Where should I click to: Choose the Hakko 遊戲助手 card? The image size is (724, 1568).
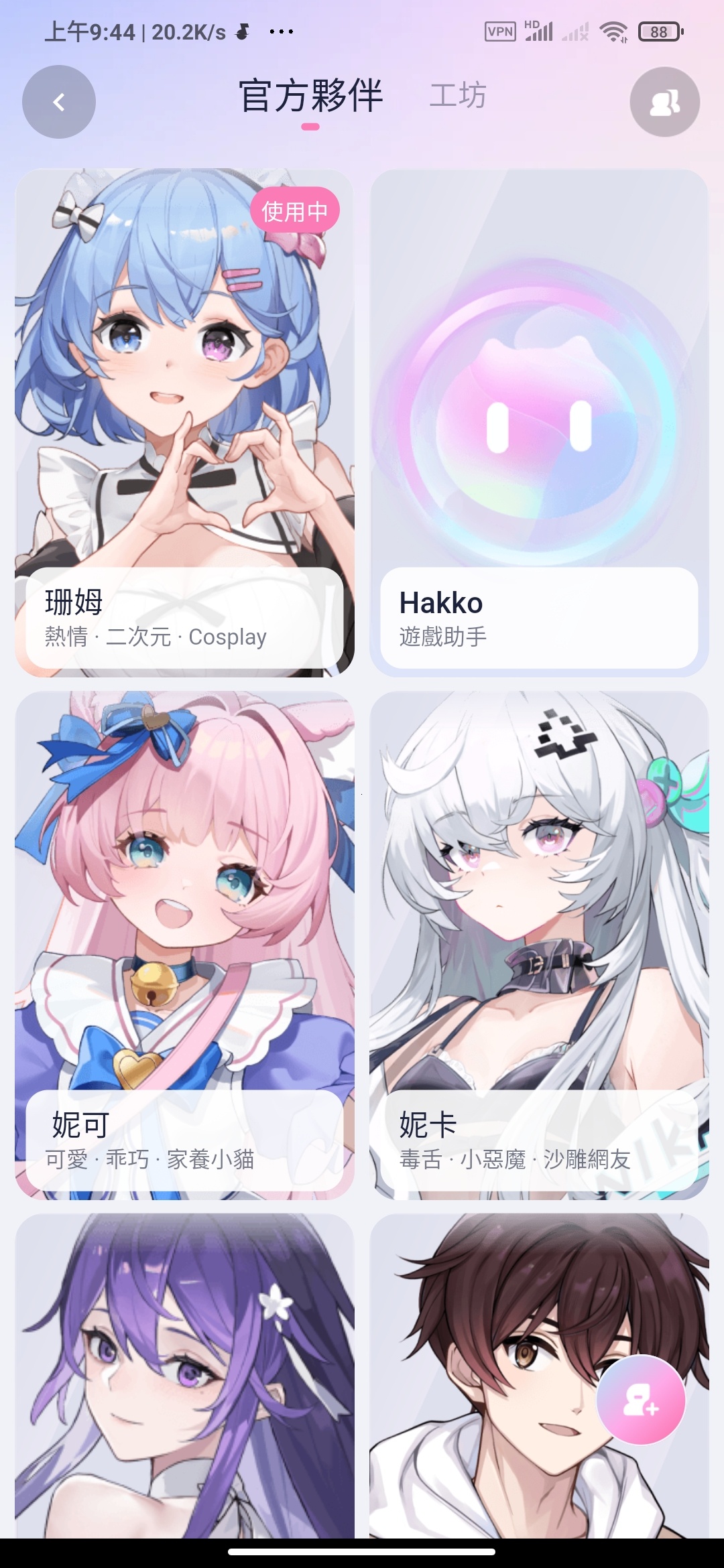pyautogui.click(x=539, y=422)
